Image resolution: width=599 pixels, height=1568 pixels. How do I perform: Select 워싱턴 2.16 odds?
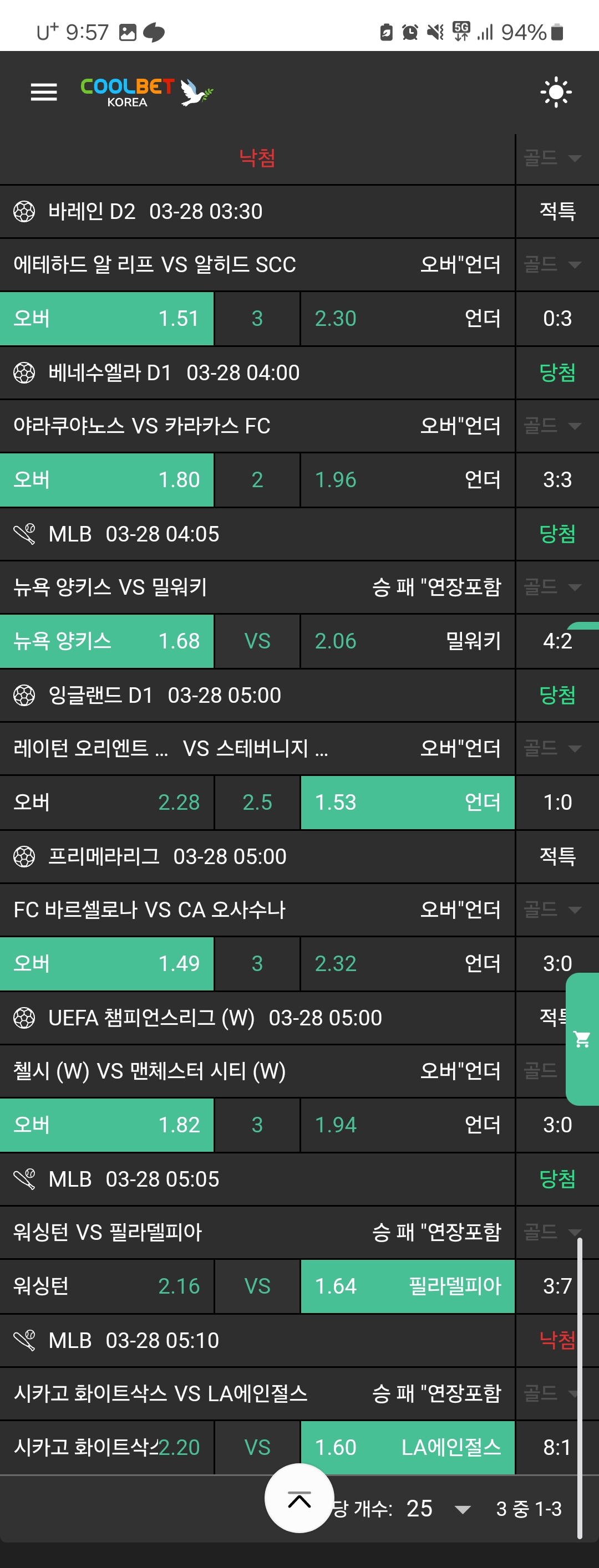(106, 1286)
